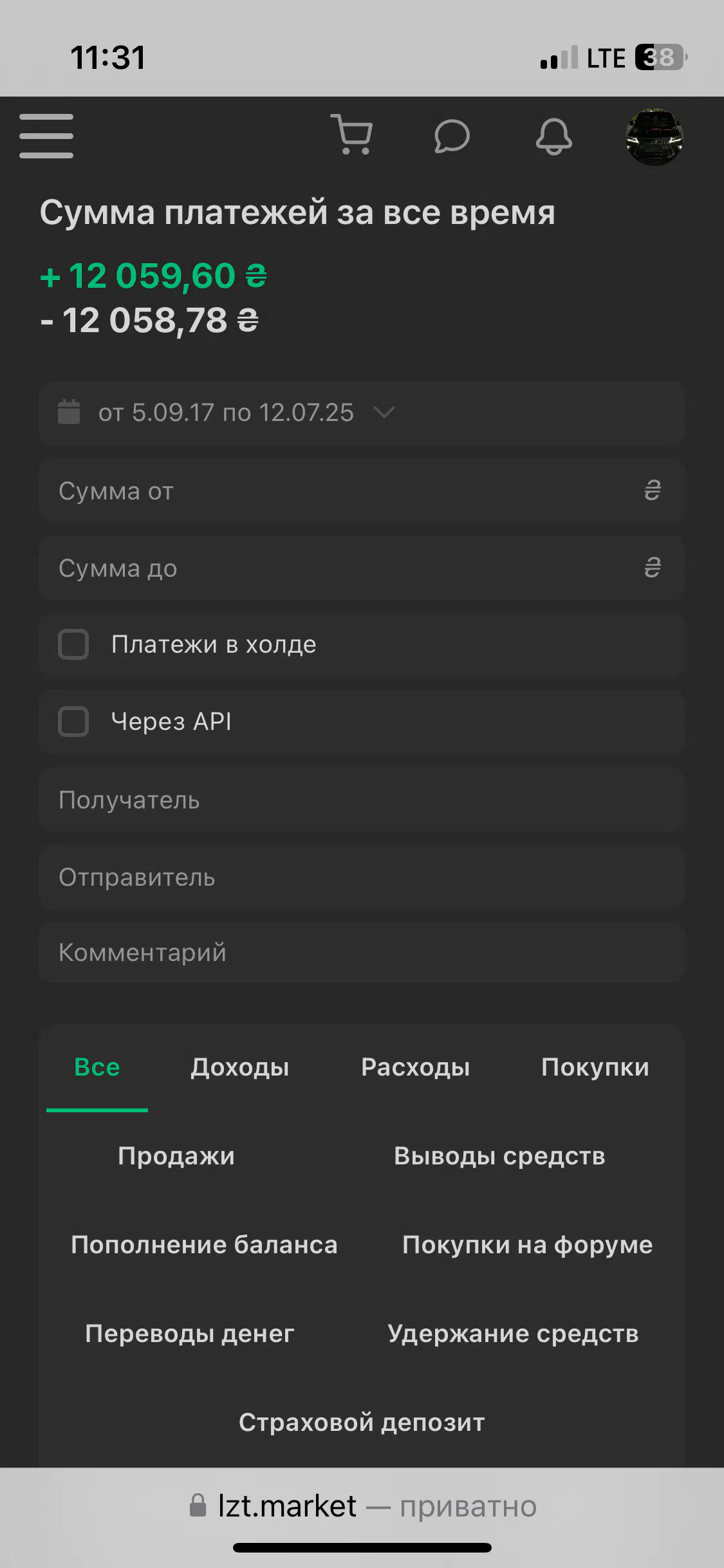Tap the Получатель field

(x=361, y=800)
